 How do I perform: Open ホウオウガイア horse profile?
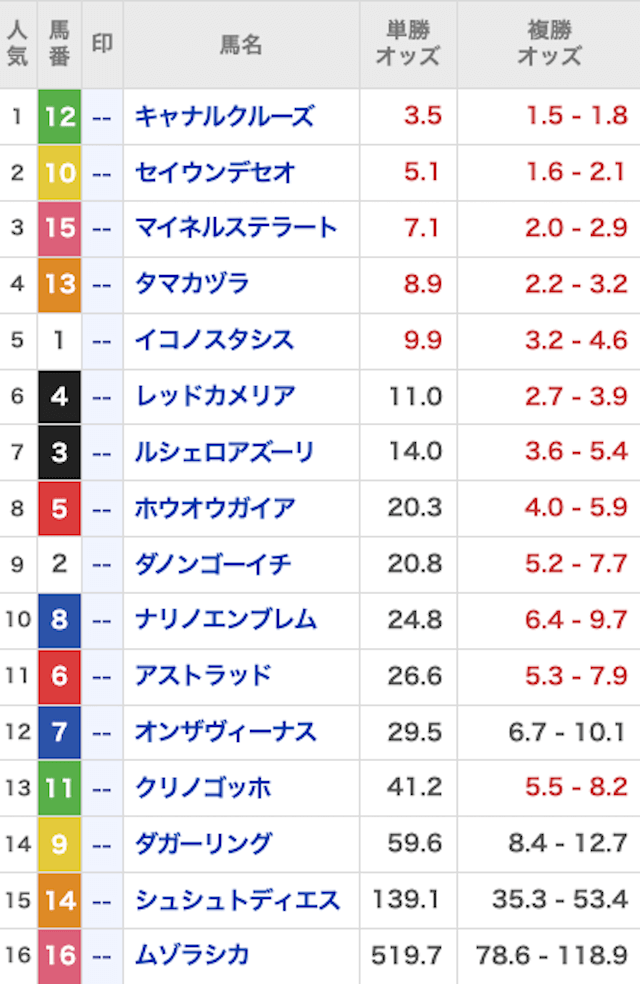tap(215, 508)
